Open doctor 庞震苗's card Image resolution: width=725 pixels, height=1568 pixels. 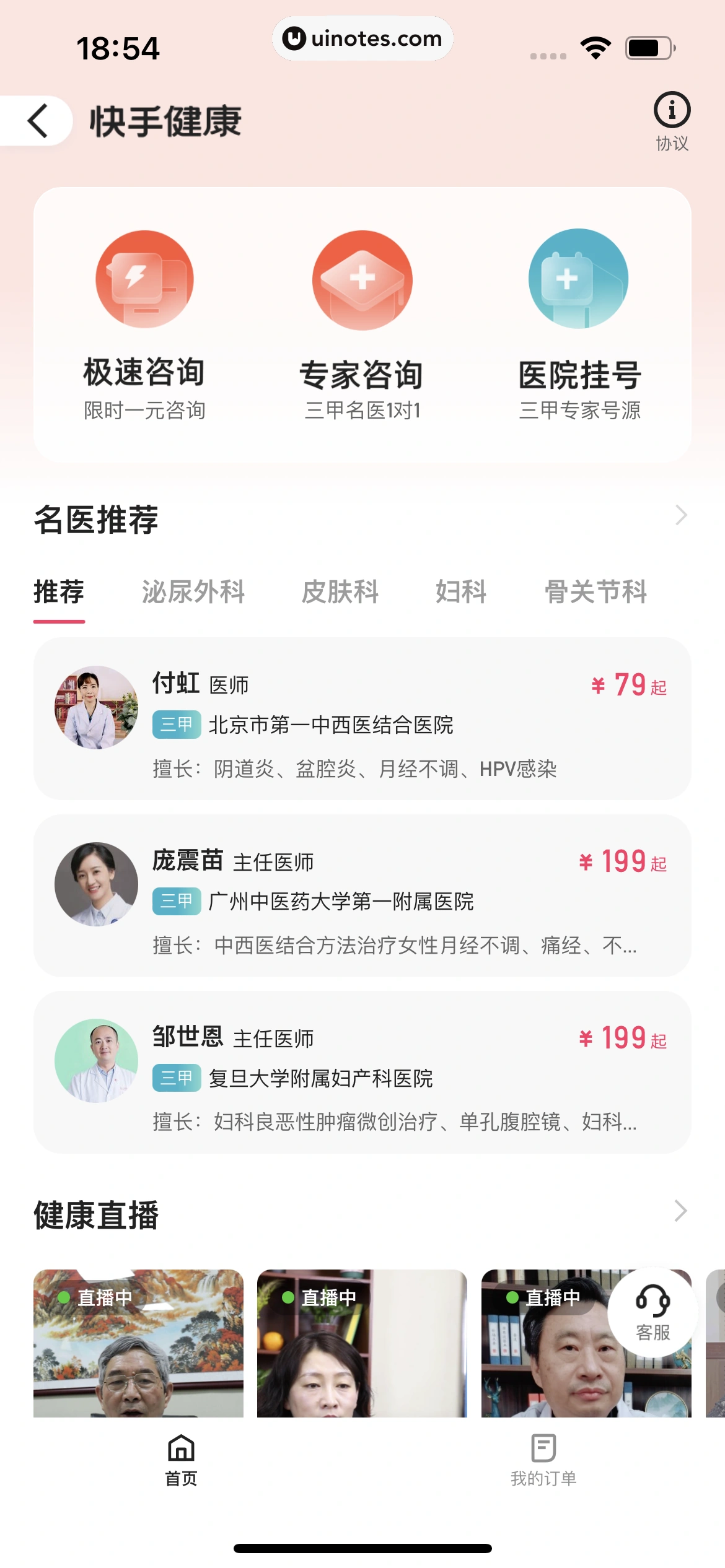point(362,895)
